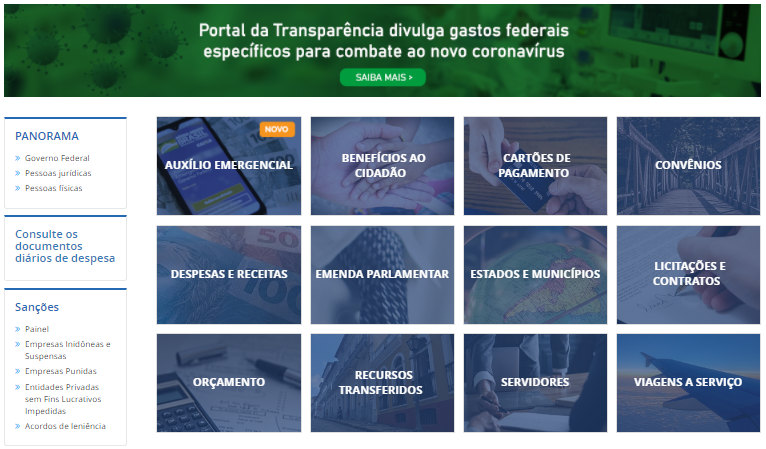Tap the Saiba Mais banner button
This screenshot has width=766, height=449.
(x=383, y=76)
